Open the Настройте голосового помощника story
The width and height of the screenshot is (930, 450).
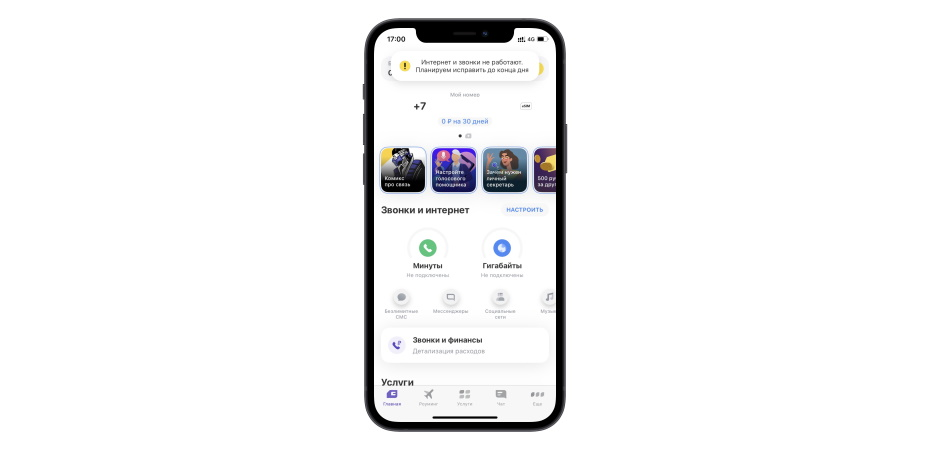(x=453, y=170)
